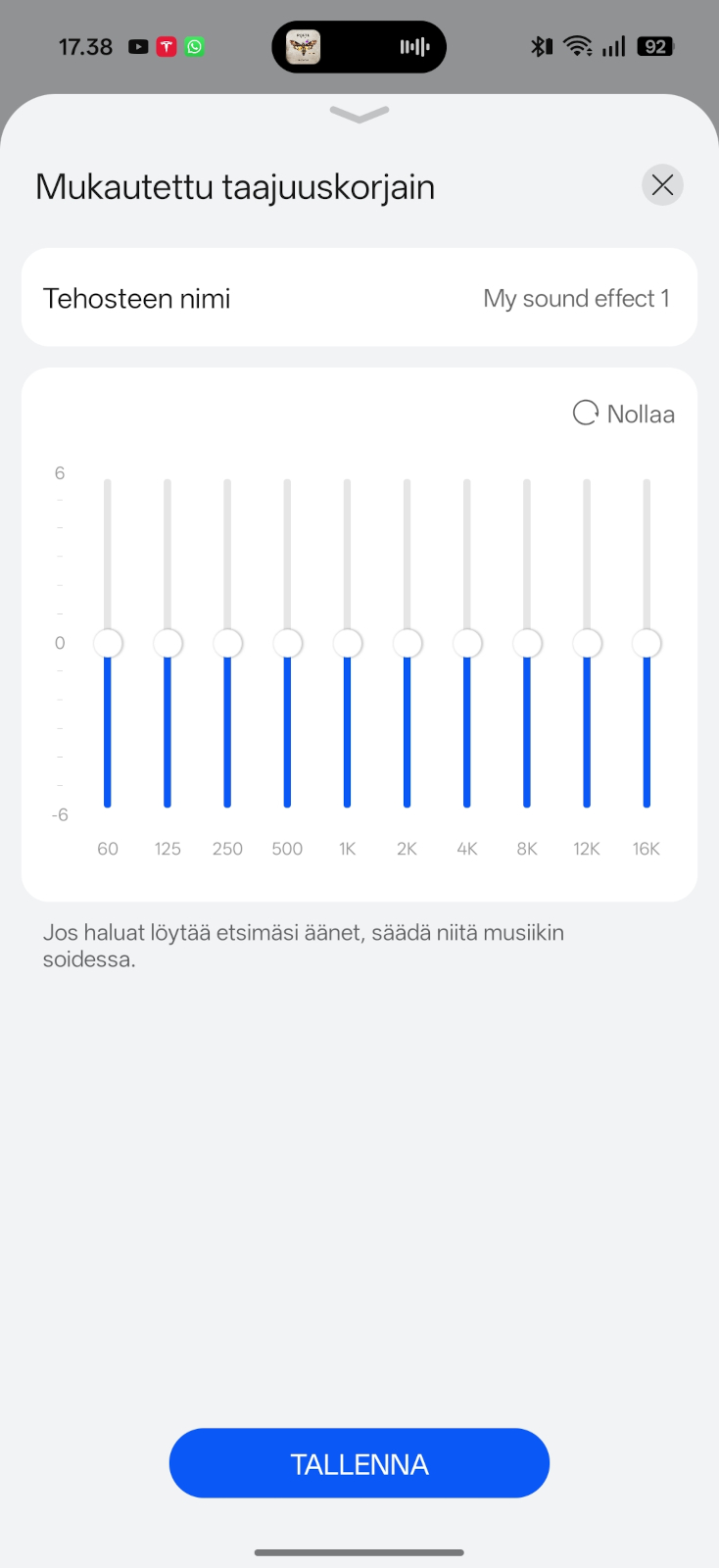The image size is (719, 1568).
Task: Close the custom equalizer sheet
Action: 662,185
